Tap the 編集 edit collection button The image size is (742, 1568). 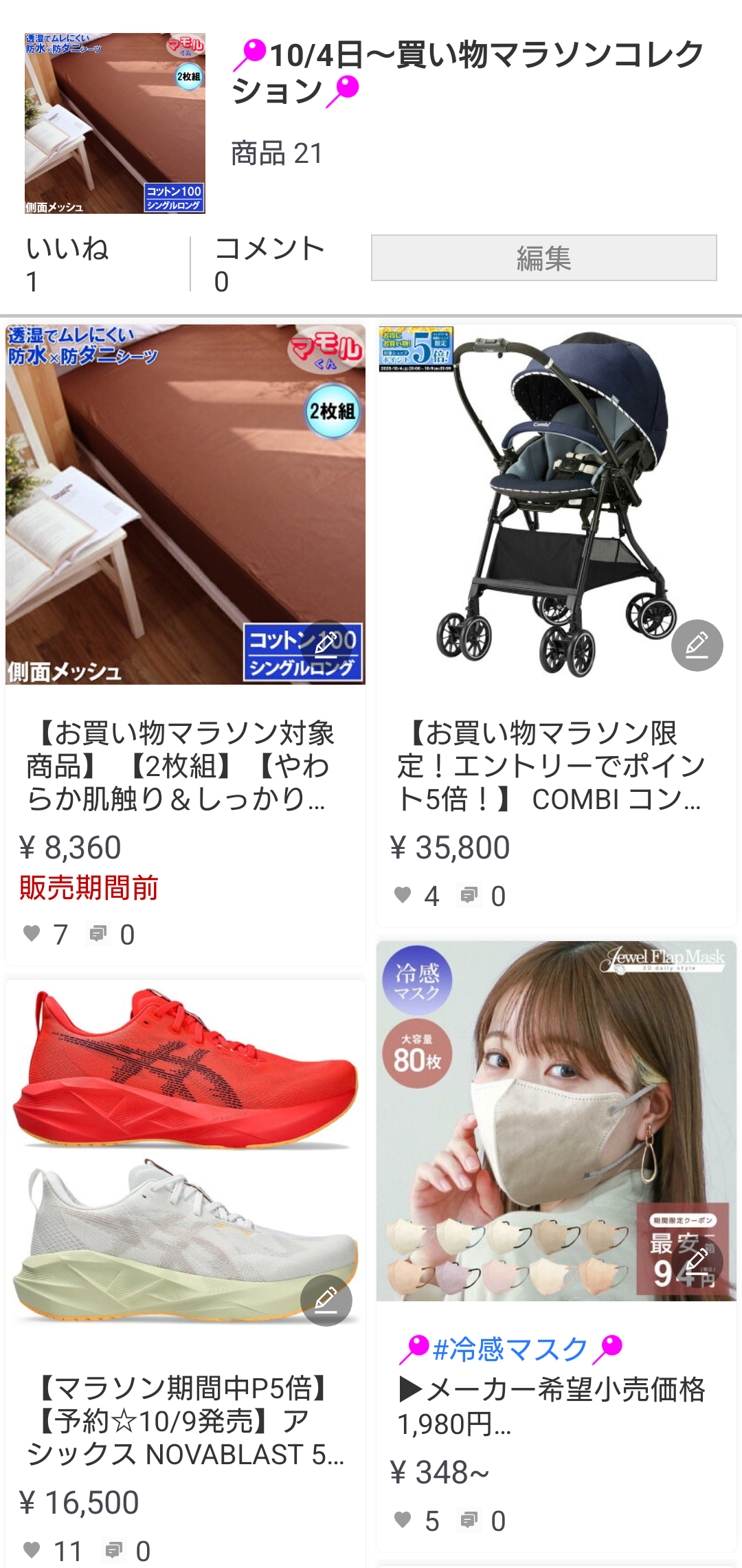(x=543, y=258)
